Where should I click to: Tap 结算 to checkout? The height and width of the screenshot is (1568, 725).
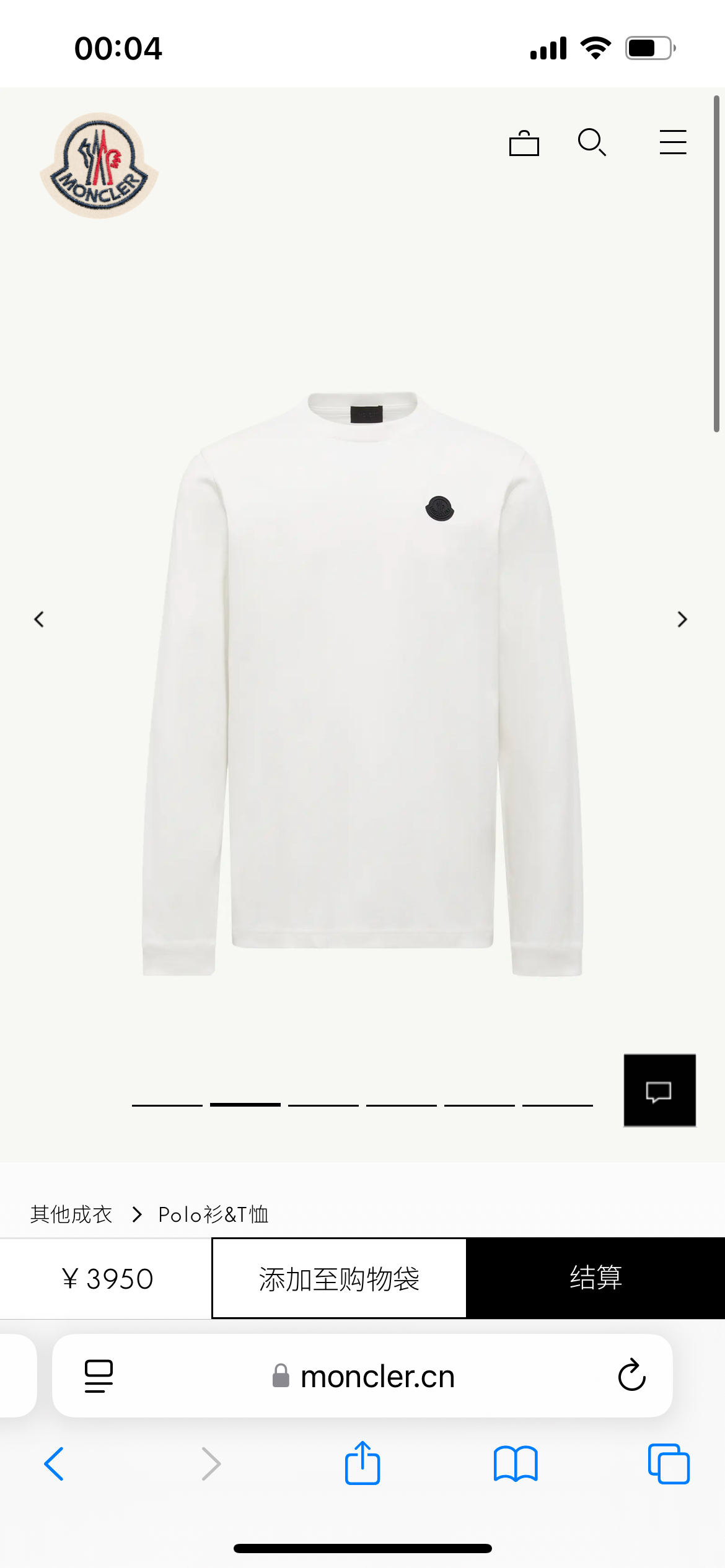coord(595,1279)
